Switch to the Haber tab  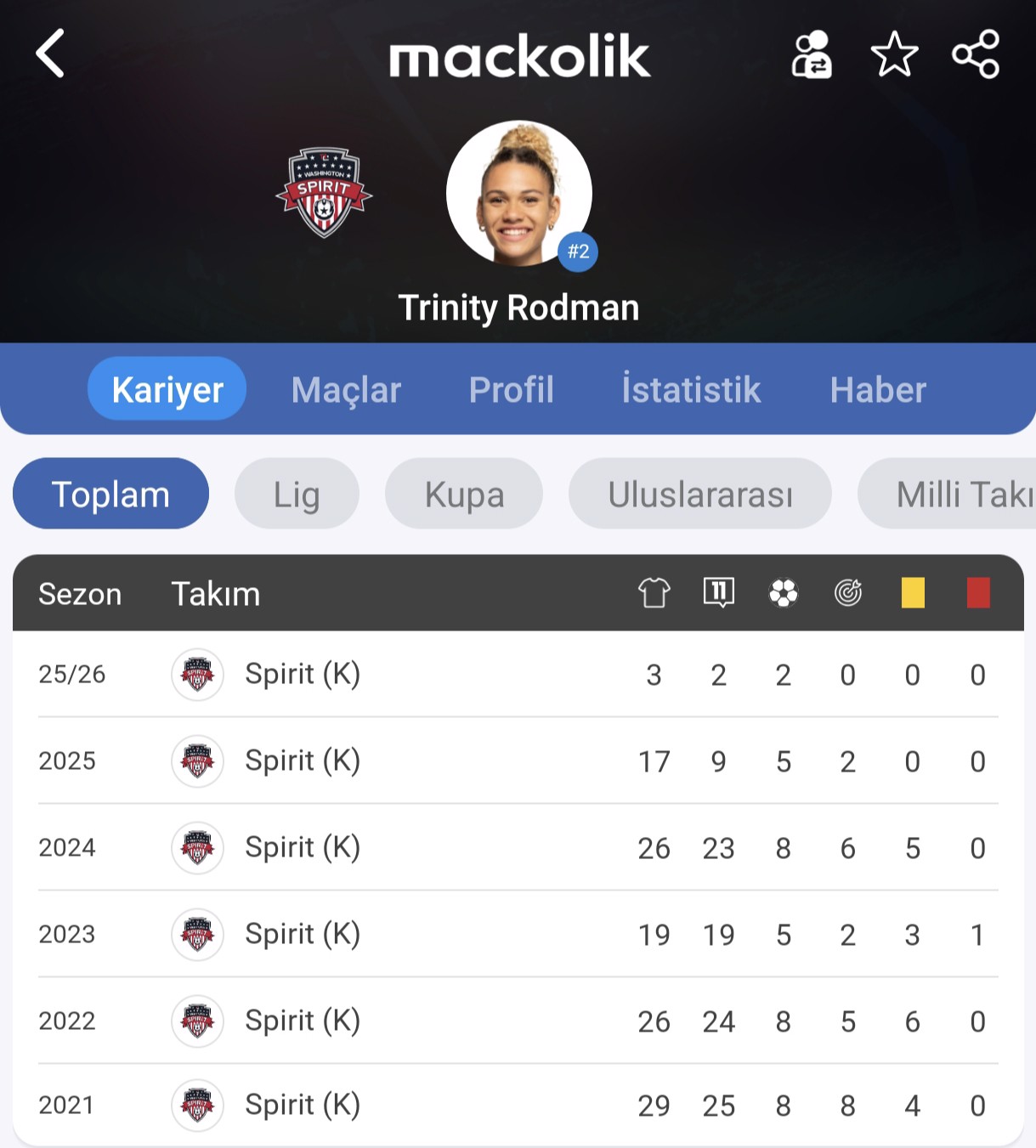point(878,390)
